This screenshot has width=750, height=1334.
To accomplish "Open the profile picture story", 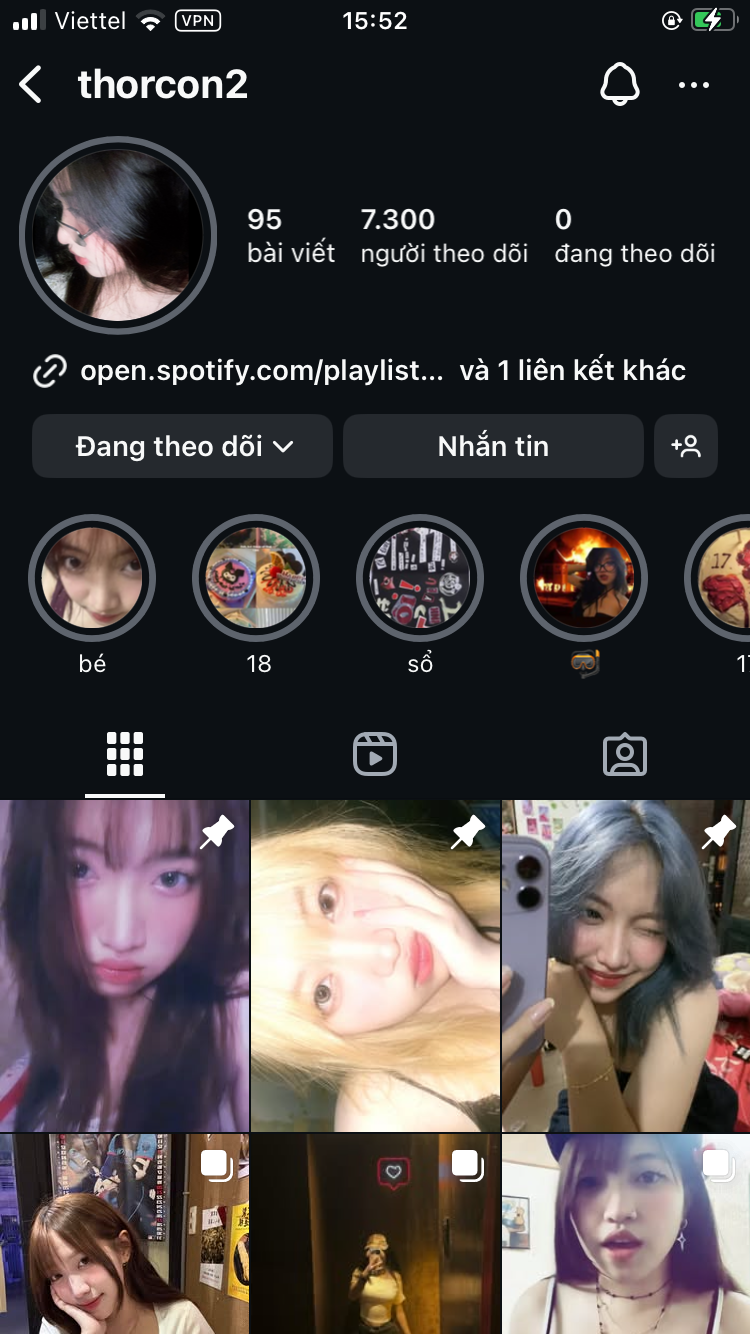I will [x=118, y=235].
